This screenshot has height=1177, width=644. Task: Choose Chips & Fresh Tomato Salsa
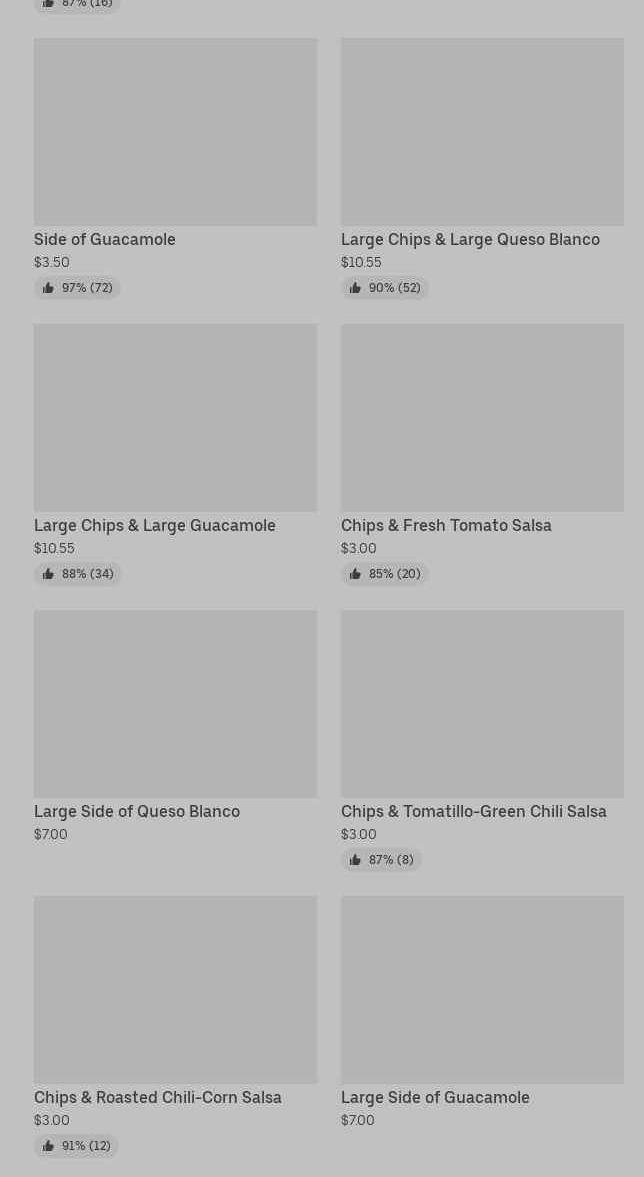tap(482, 454)
